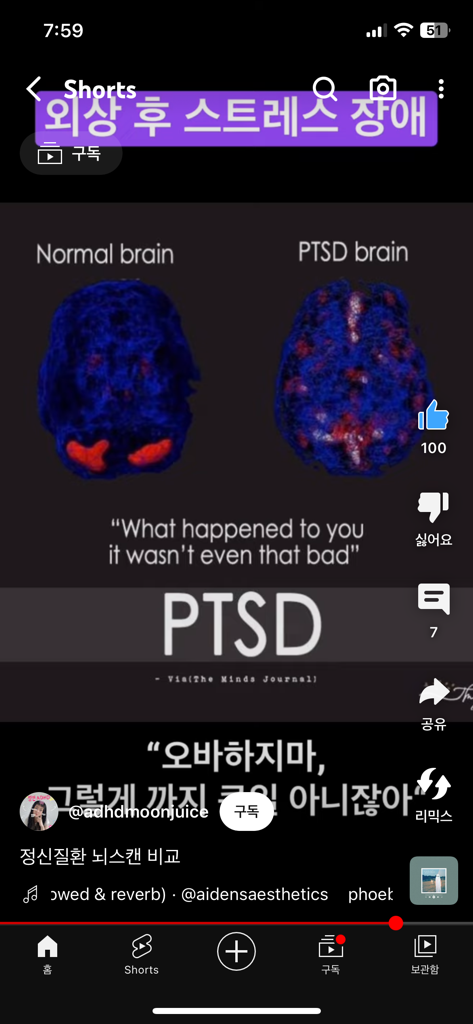Switch to the 보관함 library tab
Image resolution: width=473 pixels, height=1024 pixels.
pyautogui.click(x=425, y=954)
